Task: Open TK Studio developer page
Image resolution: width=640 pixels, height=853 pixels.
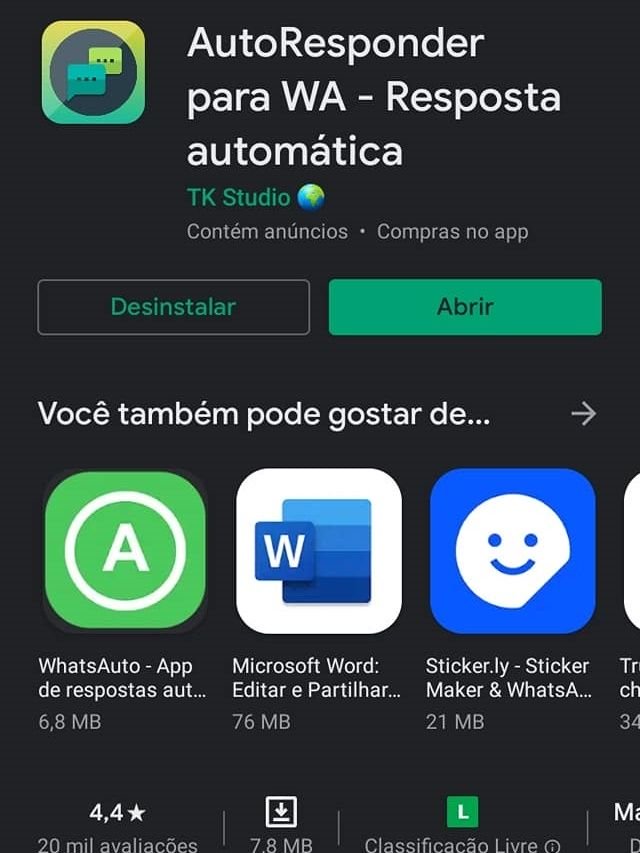Action: click(239, 197)
